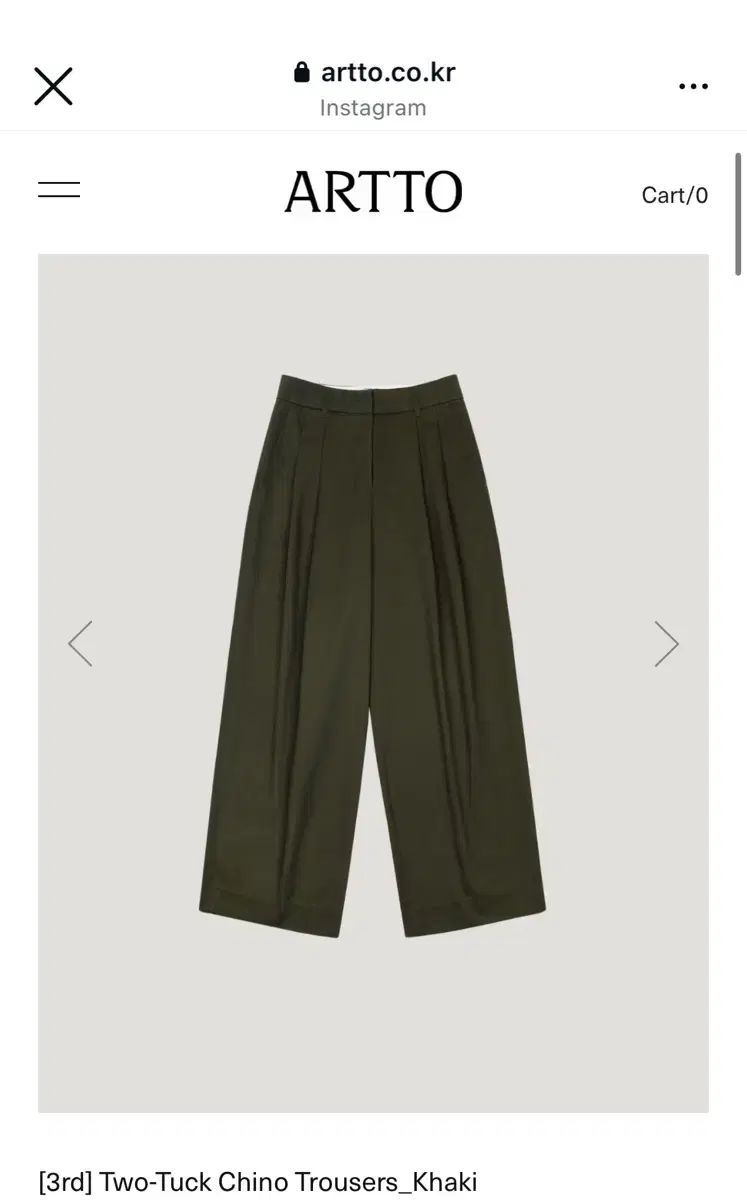Close the in-app browser

coord(53,87)
